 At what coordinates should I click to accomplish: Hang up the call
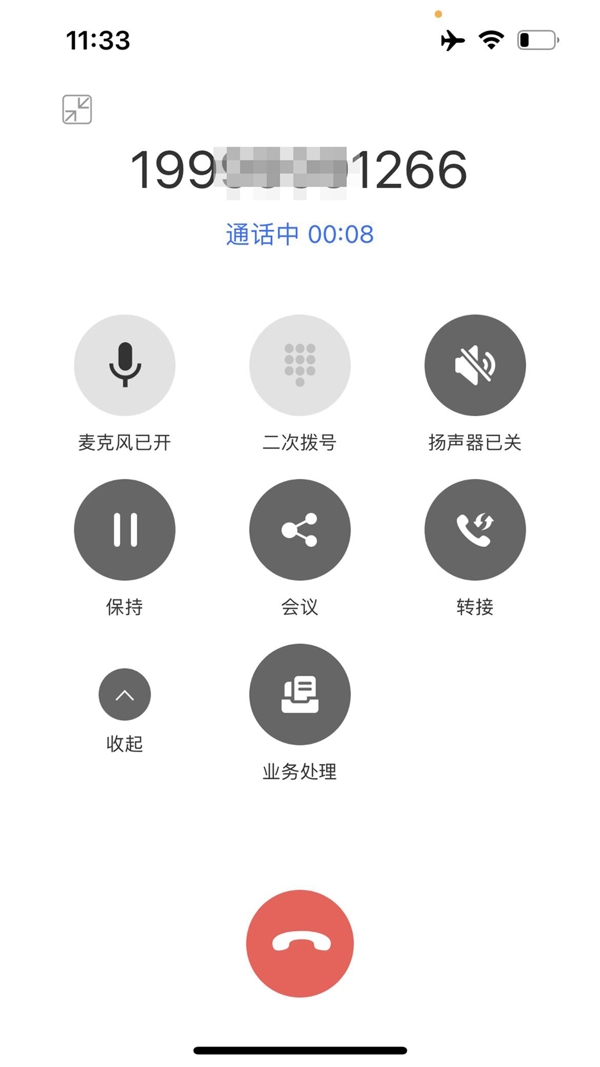[x=300, y=943]
